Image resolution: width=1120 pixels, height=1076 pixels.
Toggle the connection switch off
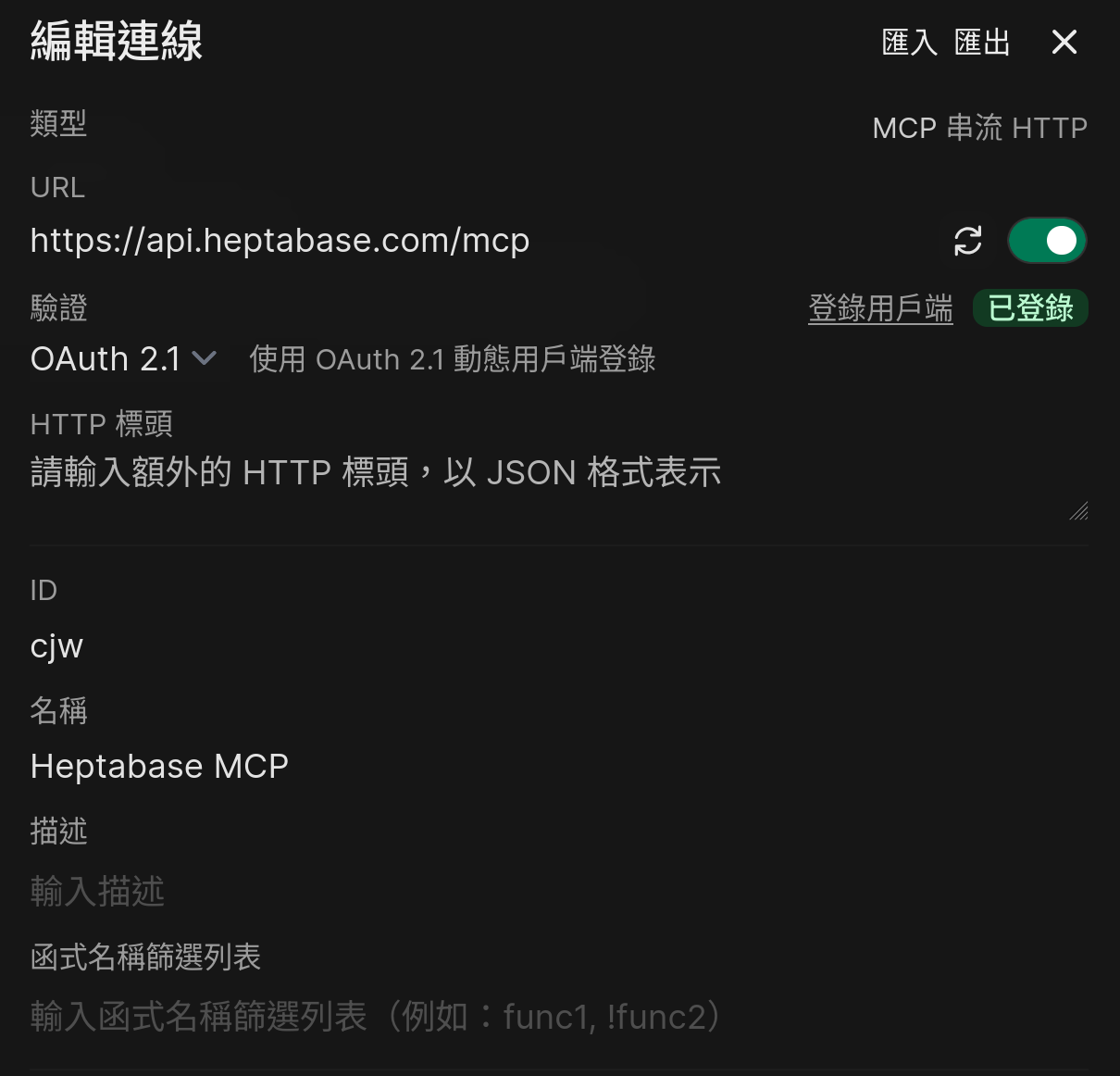1047,241
